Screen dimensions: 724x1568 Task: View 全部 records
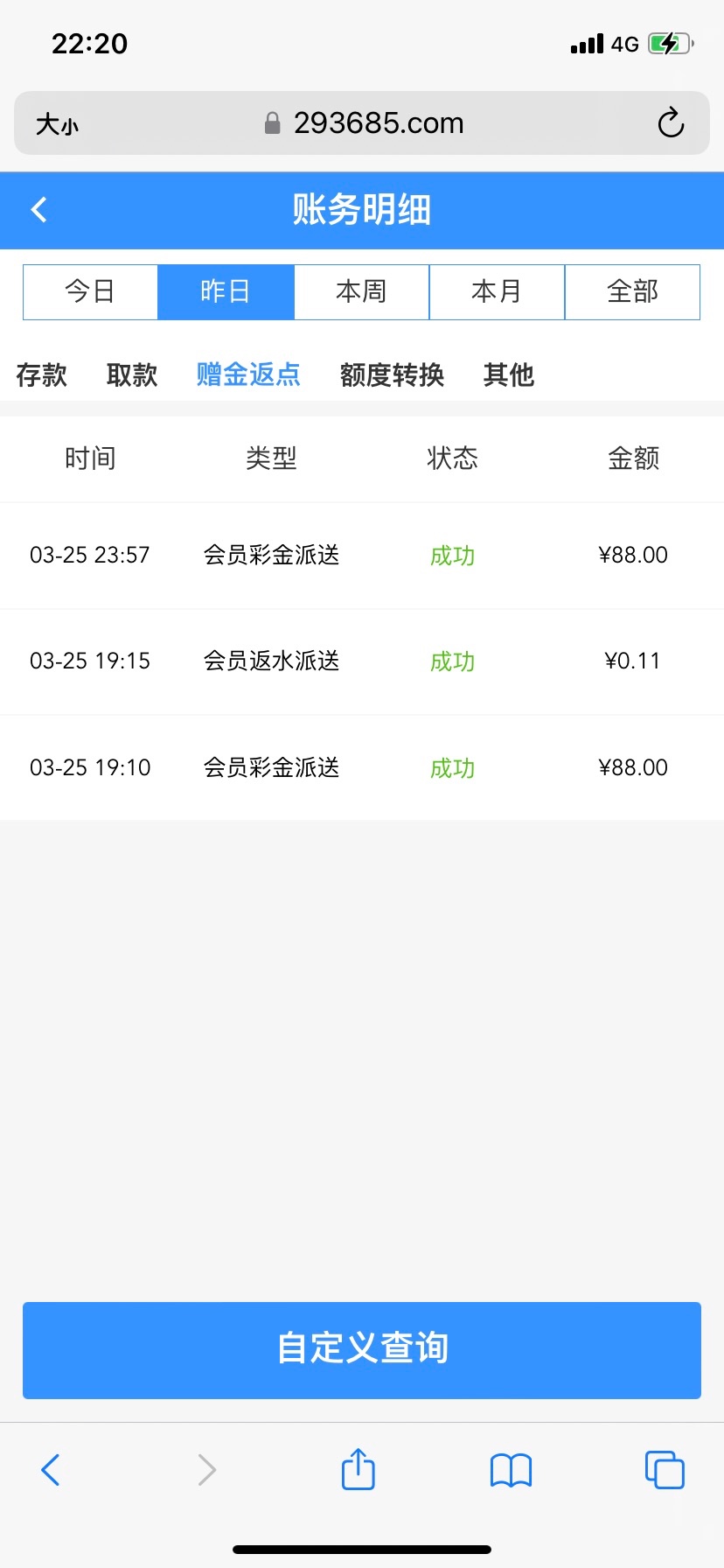point(632,291)
